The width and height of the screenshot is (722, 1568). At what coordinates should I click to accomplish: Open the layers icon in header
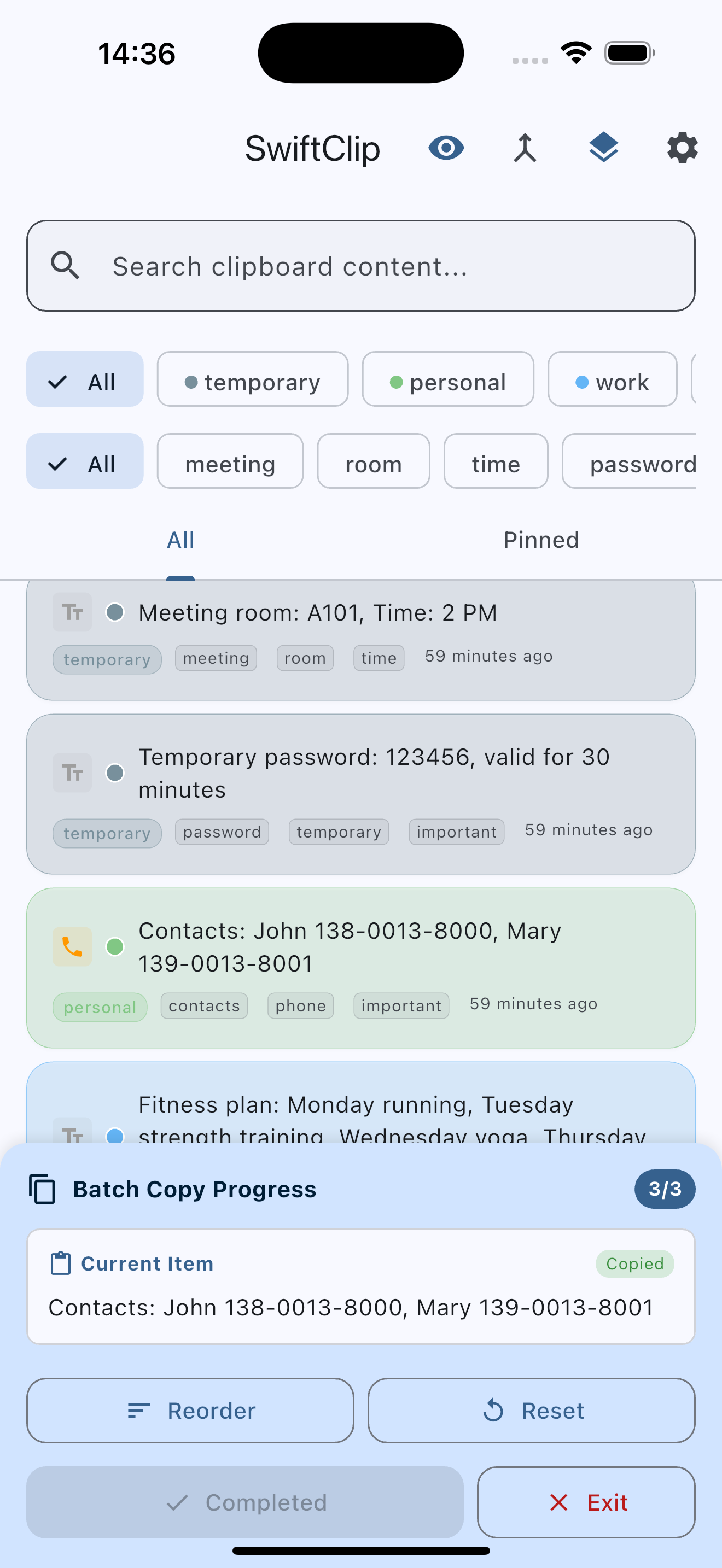(603, 148)
